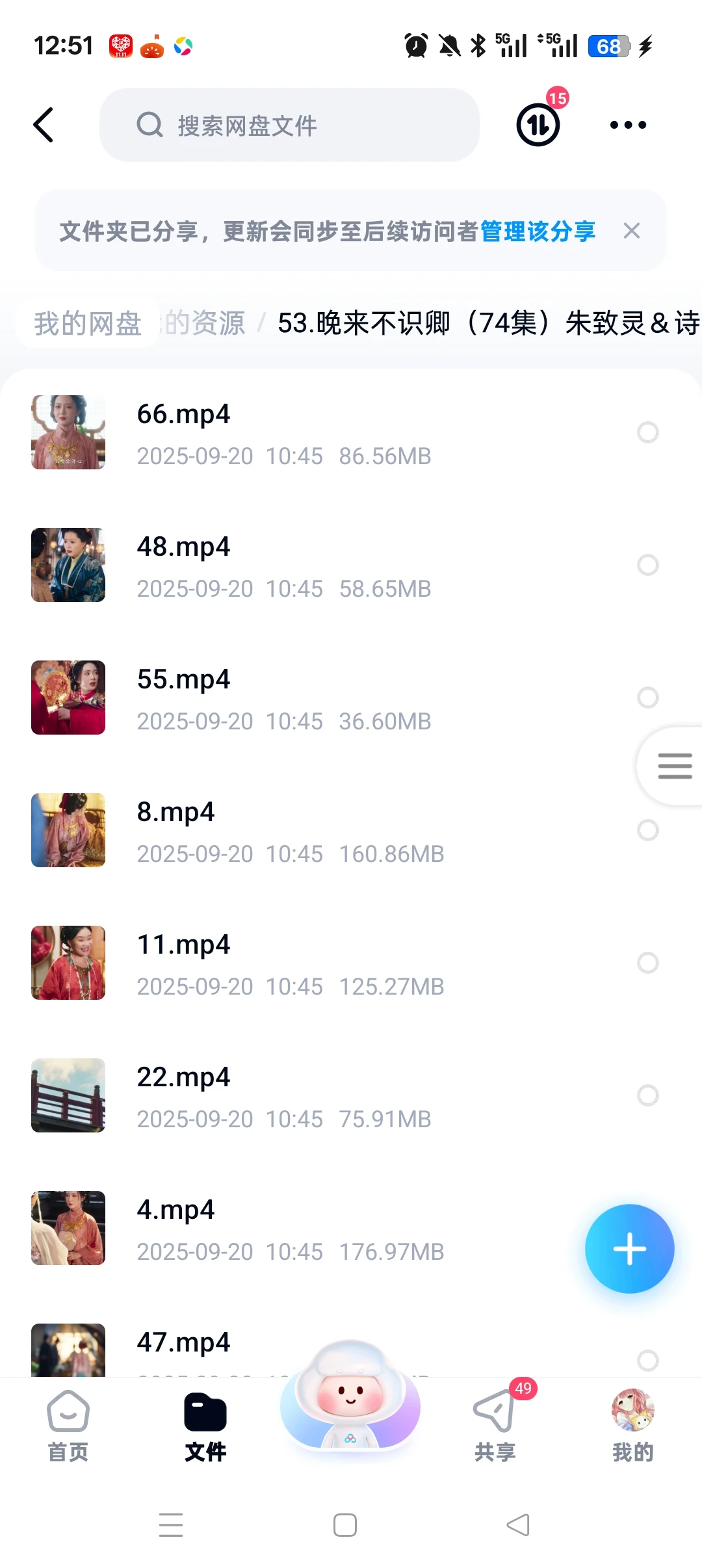The image size is (702, 1568).
Task: Open the transfer list icon
Action: pyautogui.click(x=538, y=124)
